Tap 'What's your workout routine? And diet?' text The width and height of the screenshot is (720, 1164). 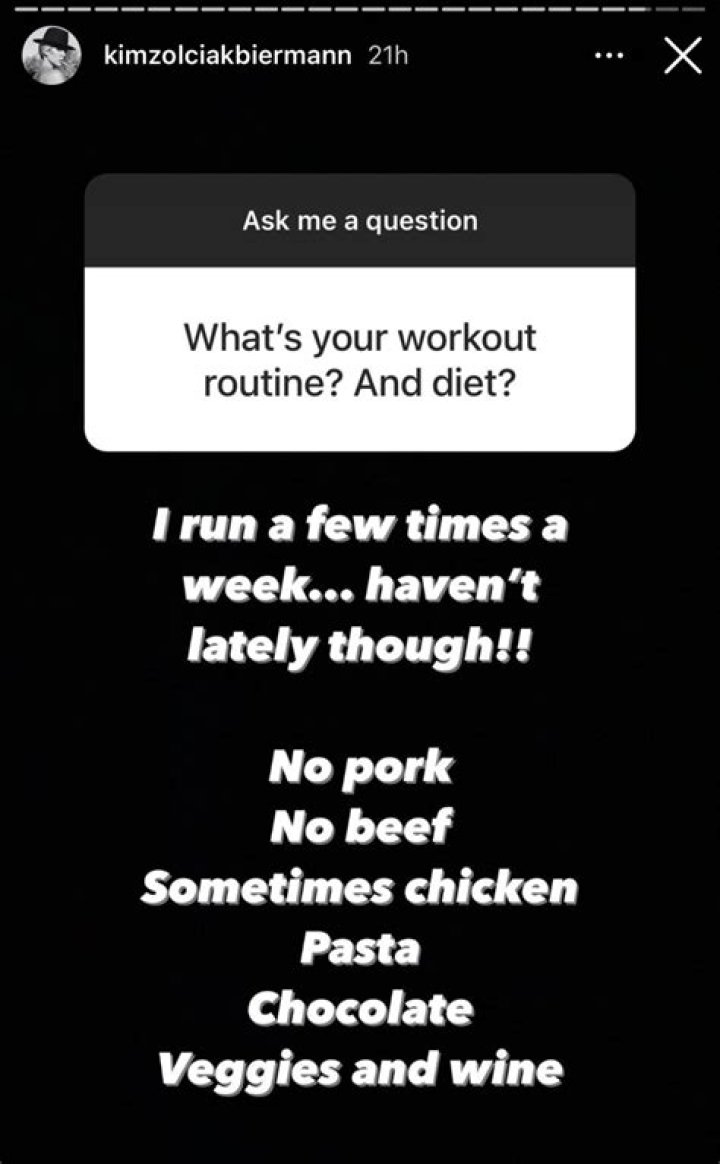[360, 357]
